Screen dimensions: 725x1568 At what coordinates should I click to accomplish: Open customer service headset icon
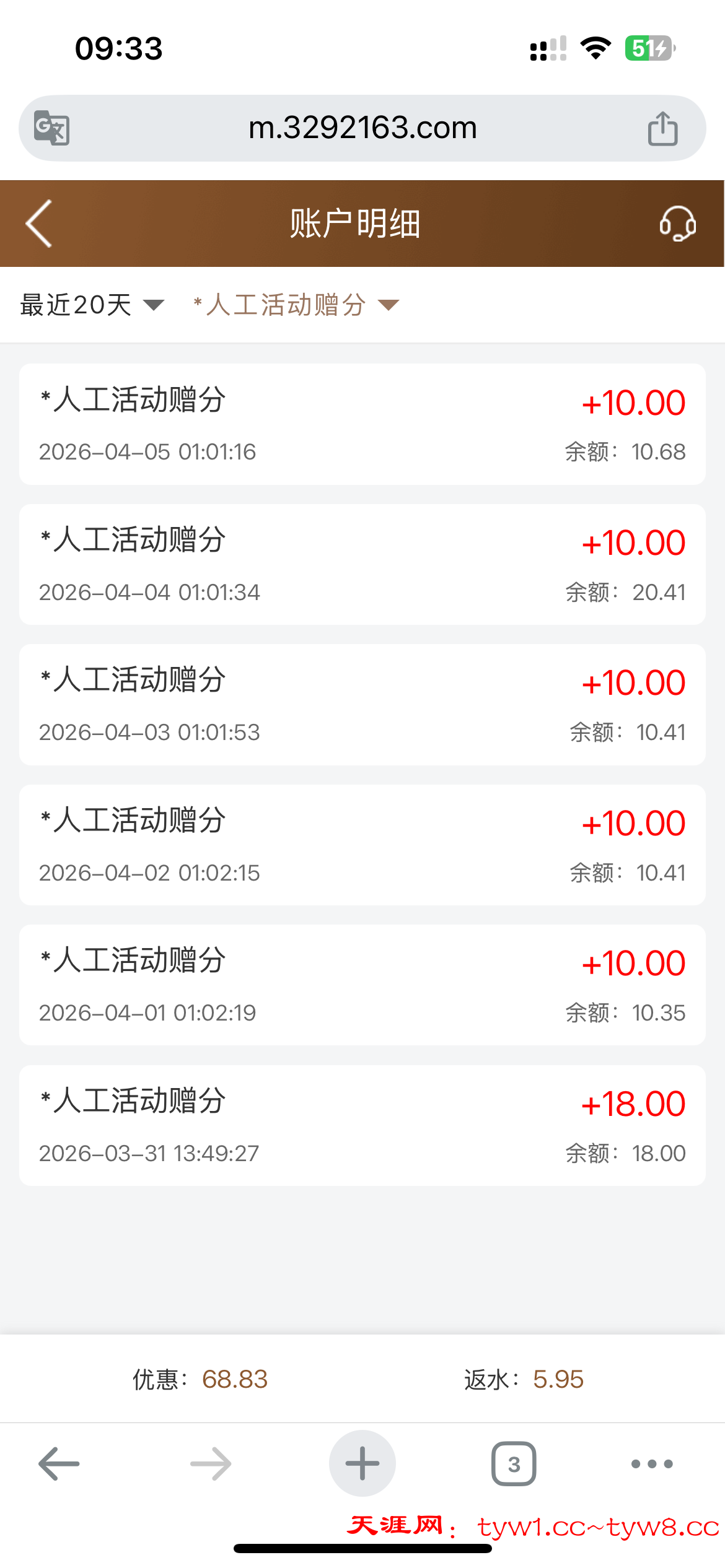click(x=677, y=224)
